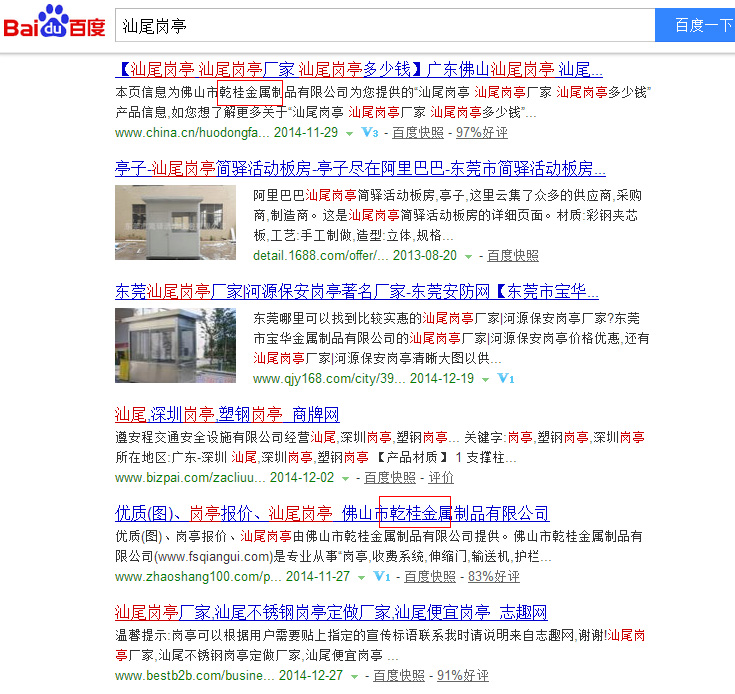Open the guard booth thumbnail for qjy168 result
The height and width of the screenshot is (694, 735).
tap(176, 345)
